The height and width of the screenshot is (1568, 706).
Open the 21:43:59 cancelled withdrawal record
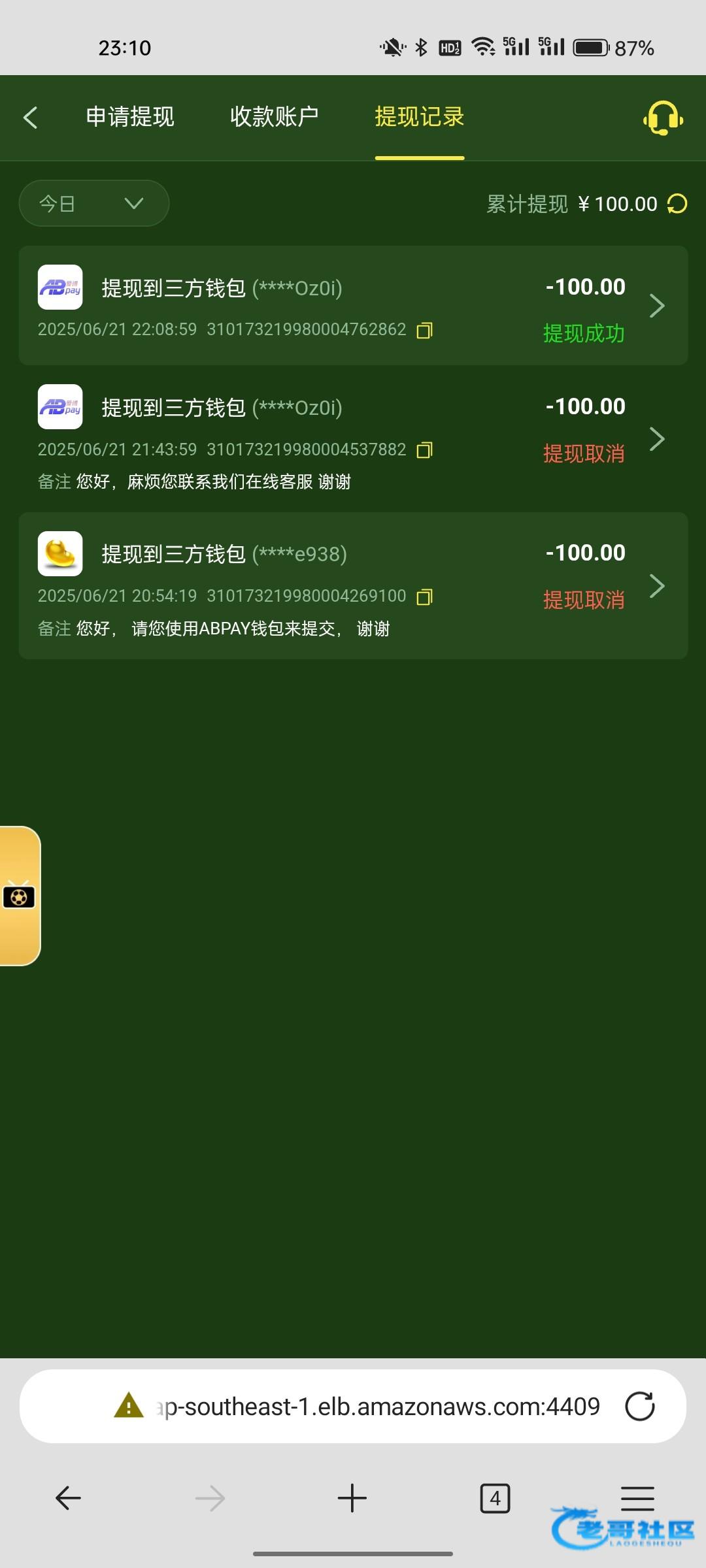click(353, 439)
